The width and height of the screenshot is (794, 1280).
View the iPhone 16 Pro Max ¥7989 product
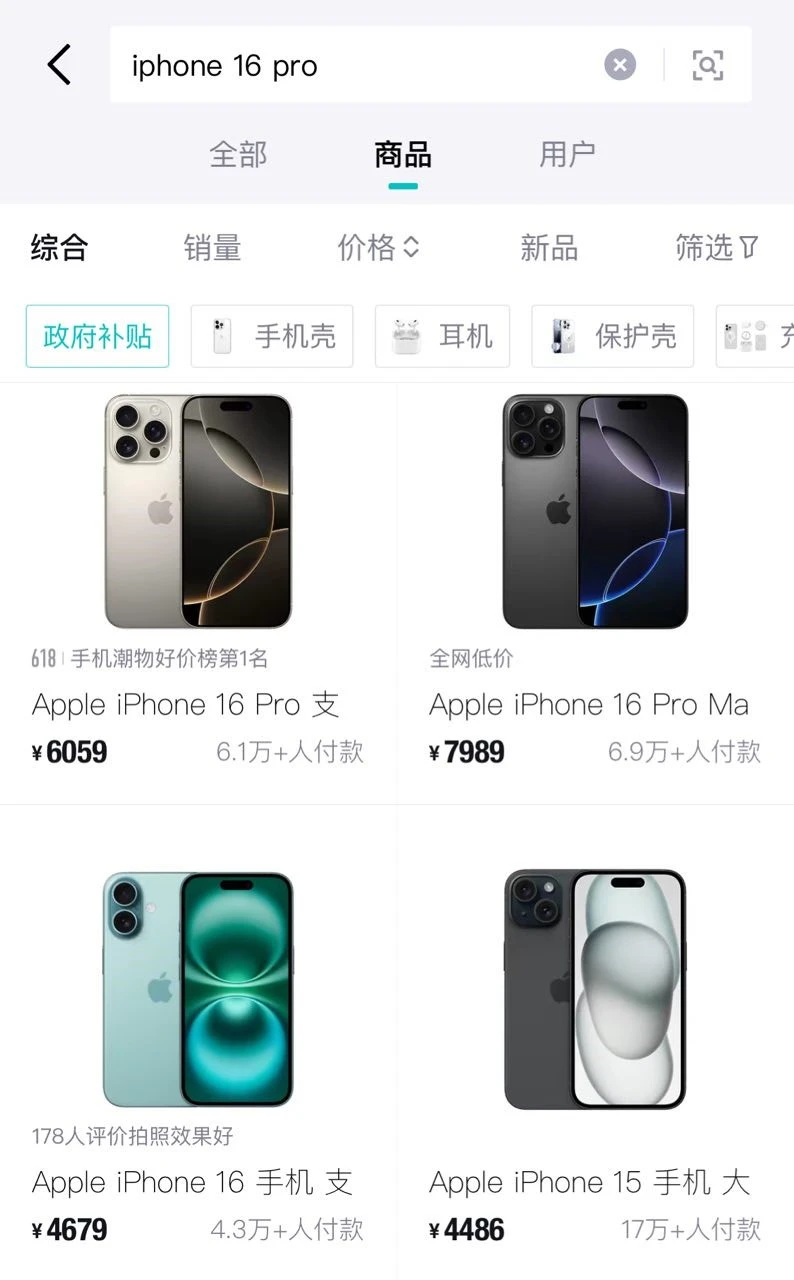[595, 580]
